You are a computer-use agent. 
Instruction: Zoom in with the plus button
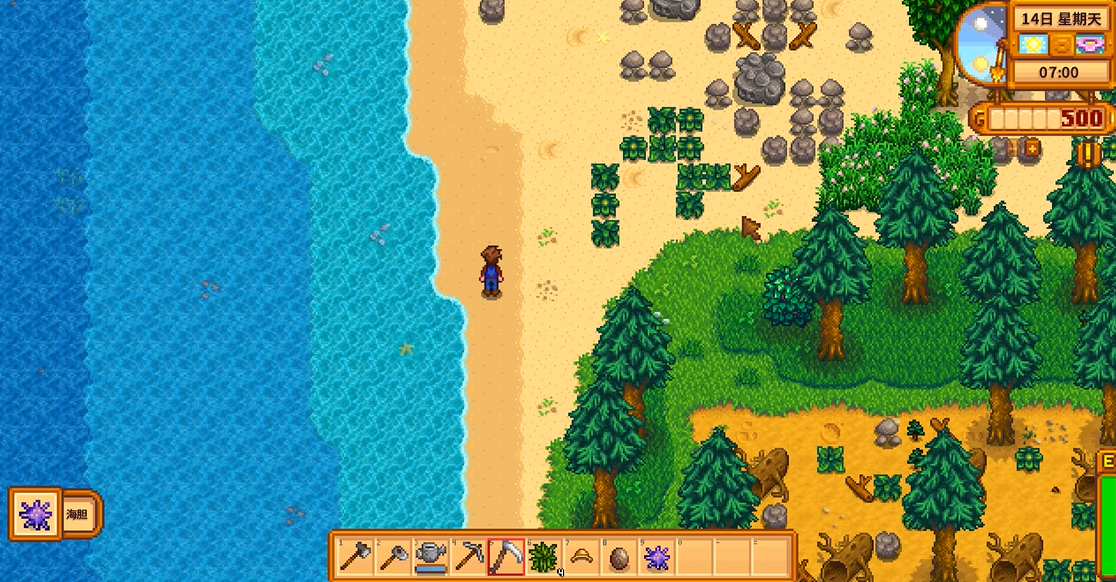(x=1032, y=148)
